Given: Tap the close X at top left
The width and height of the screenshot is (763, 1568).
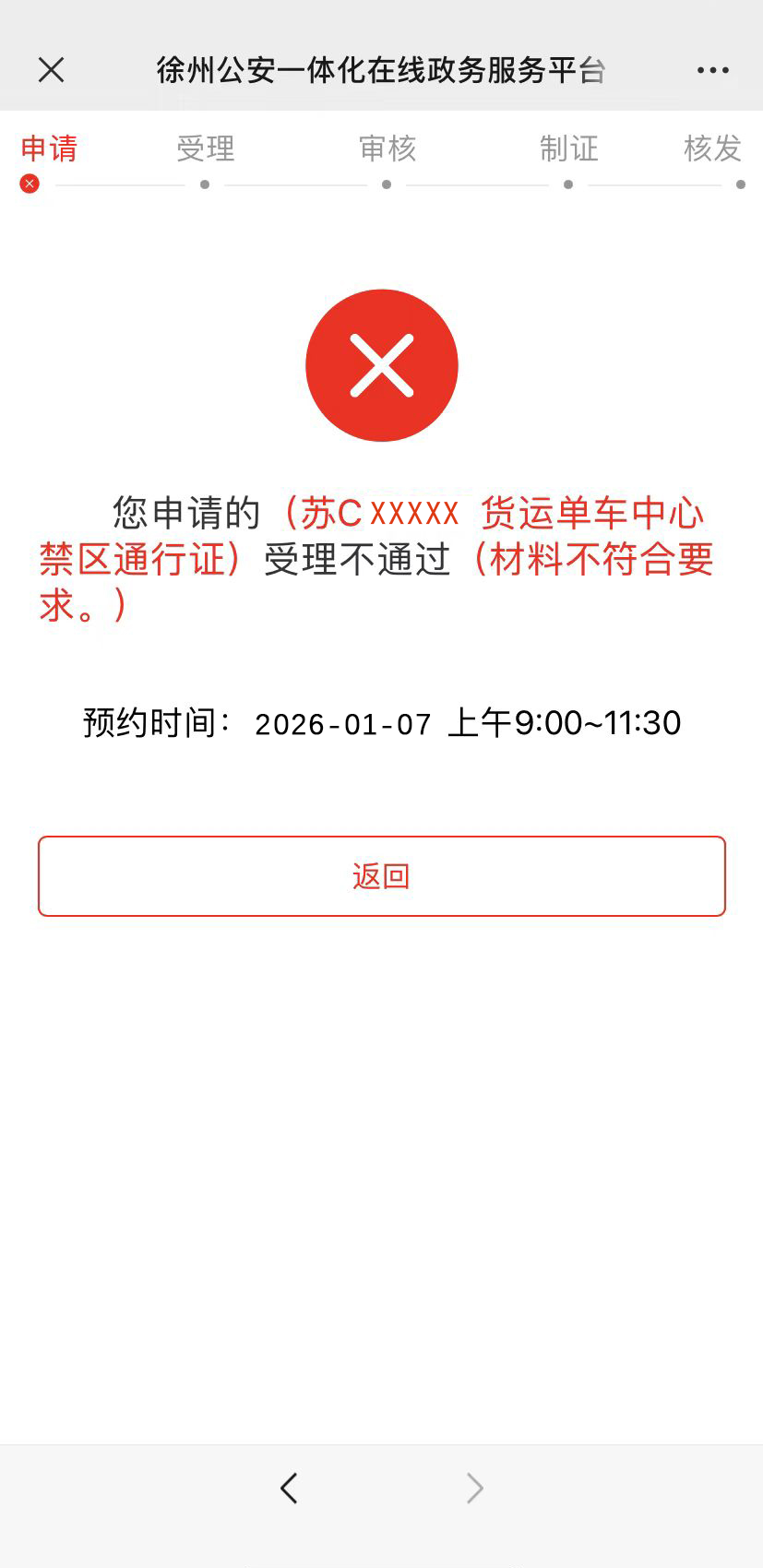Looking at the screenshot, I should click(x=51, y=70).
